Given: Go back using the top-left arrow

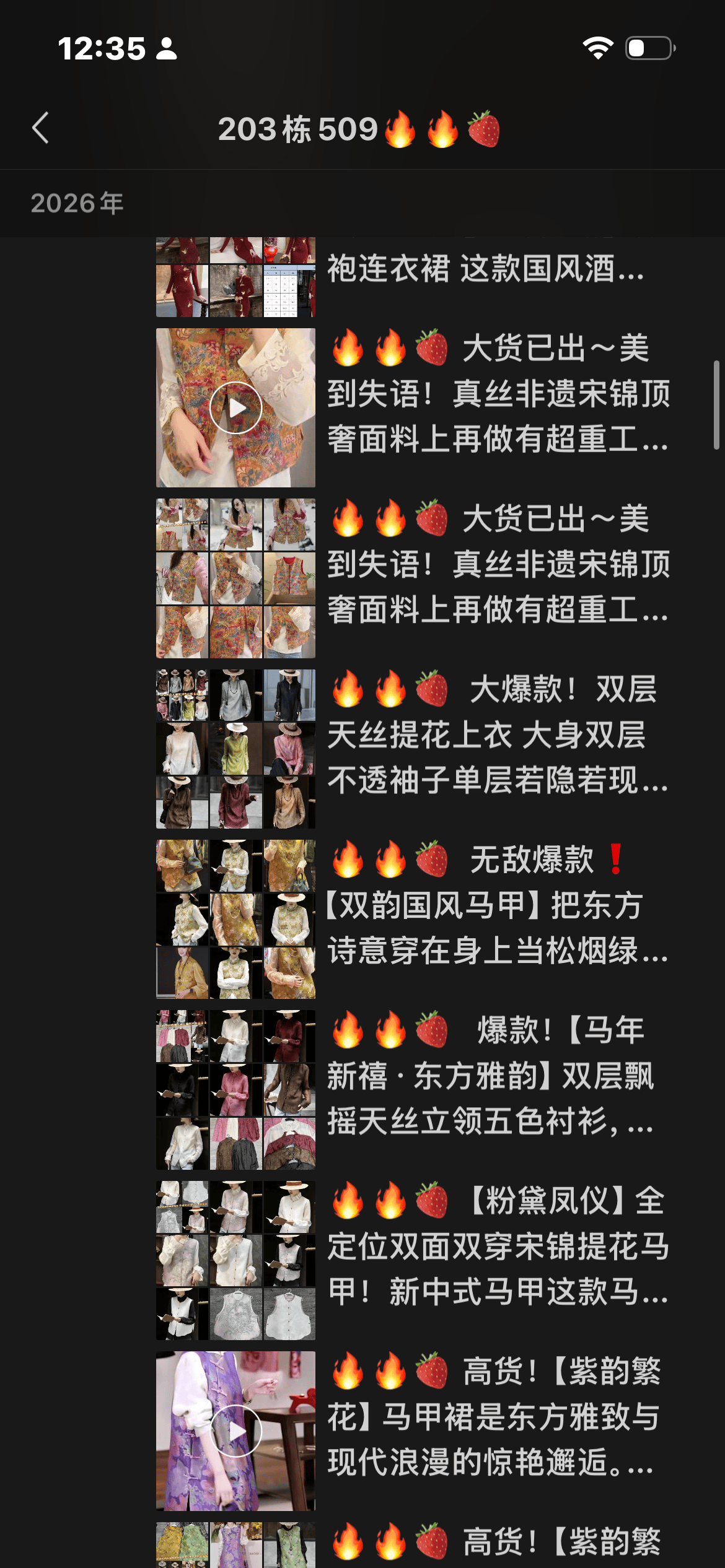Looking at the screenshot, I should point(41,128).
